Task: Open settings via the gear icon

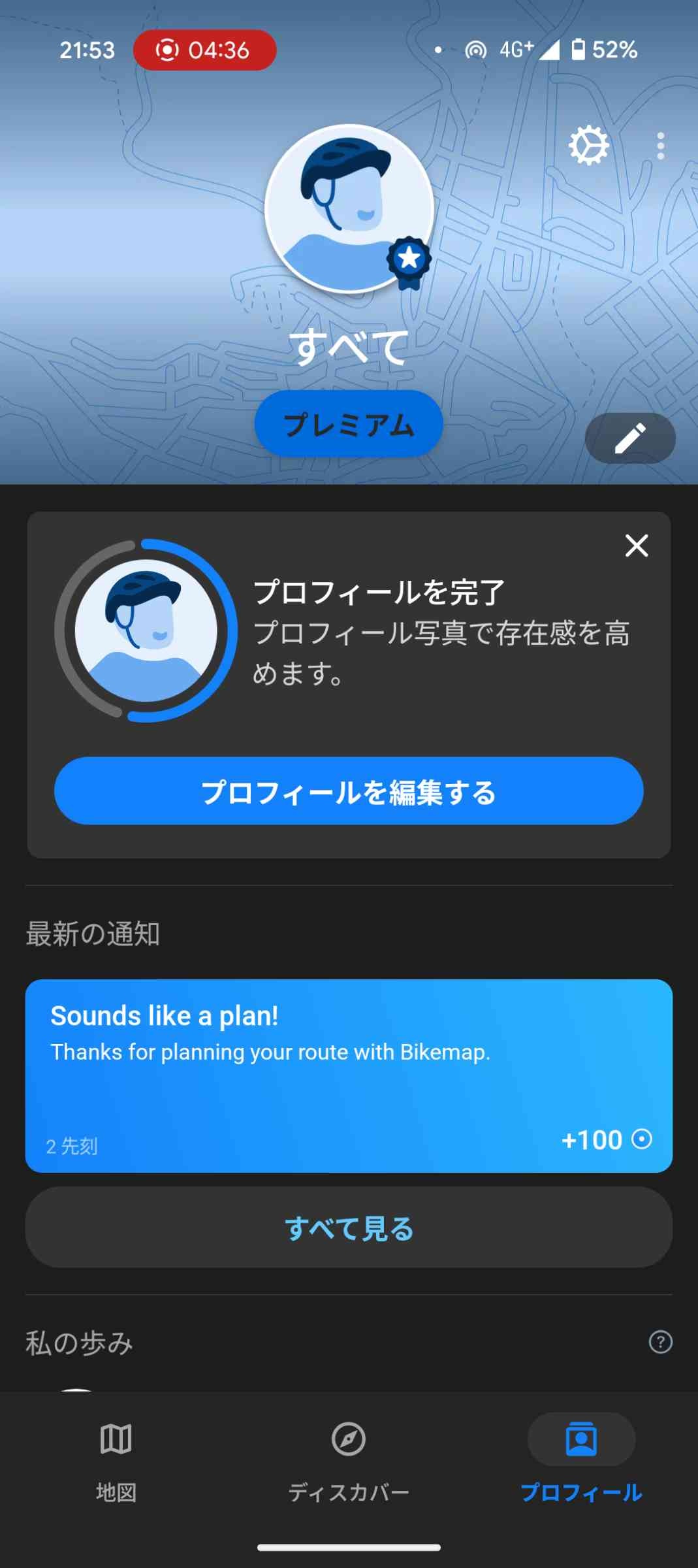Action: click(588, 145)
